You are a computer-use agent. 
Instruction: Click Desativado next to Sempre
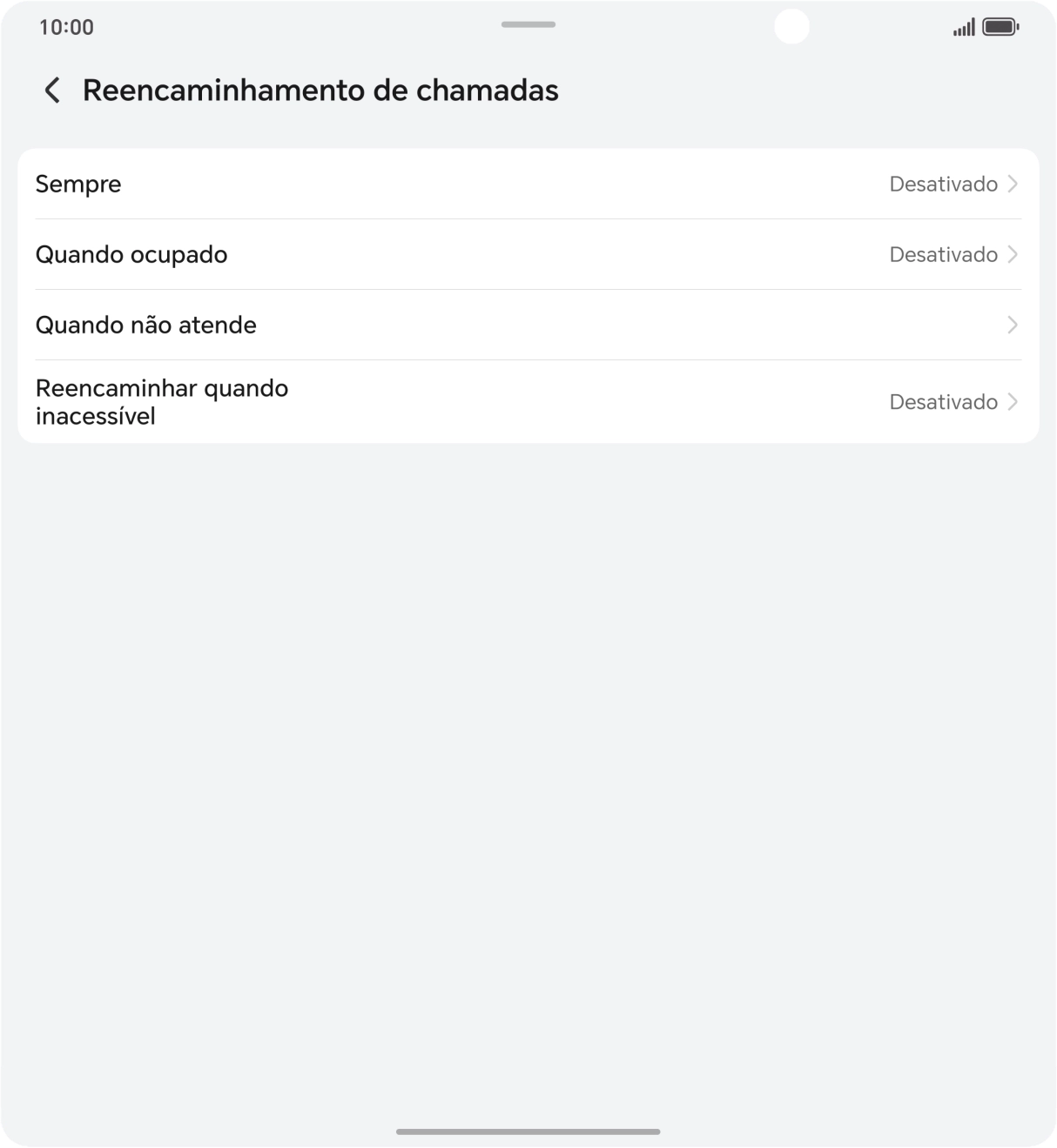[942, 184]
